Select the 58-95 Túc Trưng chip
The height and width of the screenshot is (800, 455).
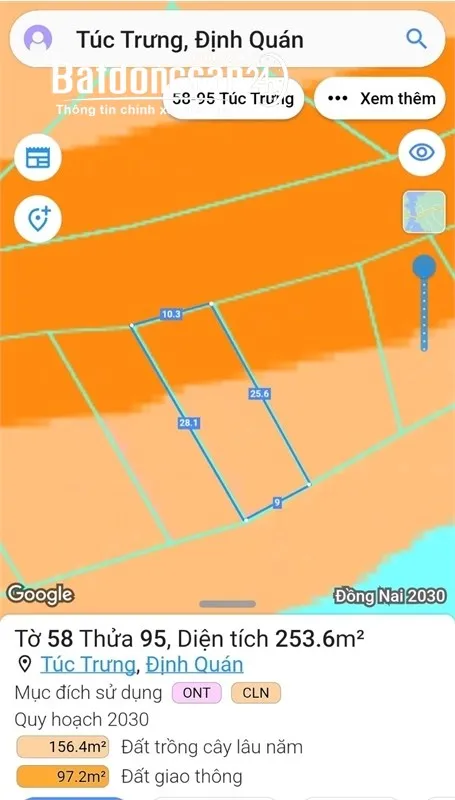(x=234, y=98)
